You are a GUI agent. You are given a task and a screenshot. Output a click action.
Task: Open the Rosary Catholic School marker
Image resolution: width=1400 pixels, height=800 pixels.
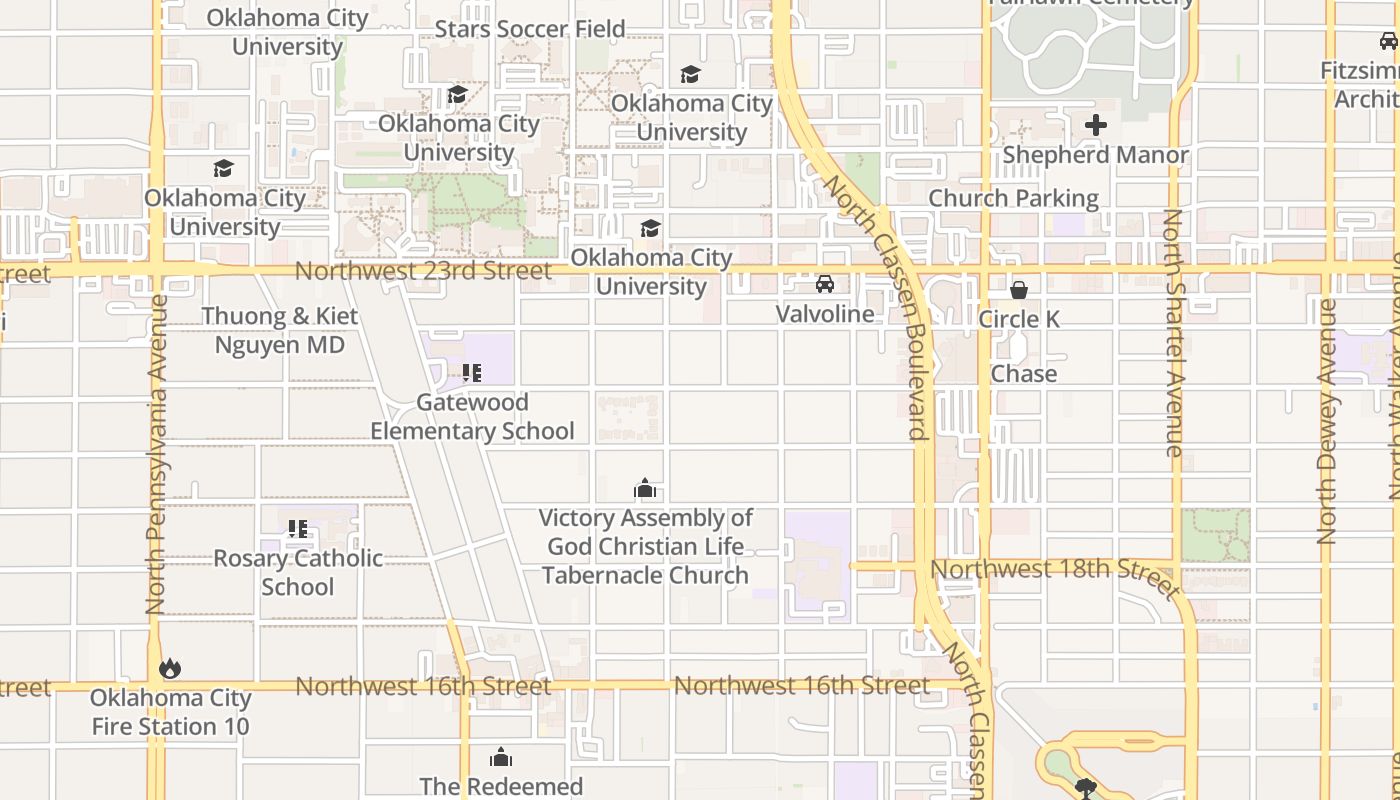297,529
